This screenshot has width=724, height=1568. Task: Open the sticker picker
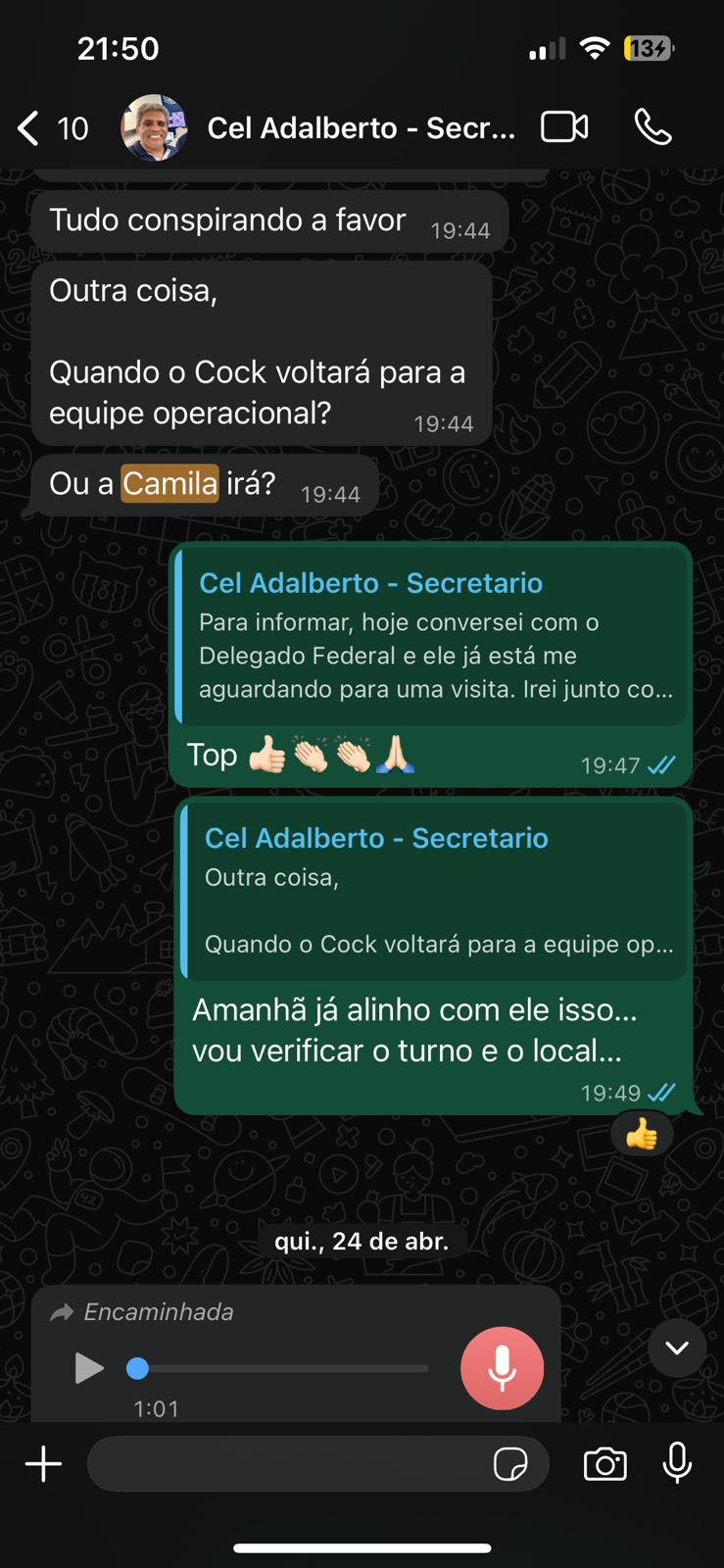(x=510, y=1464)
